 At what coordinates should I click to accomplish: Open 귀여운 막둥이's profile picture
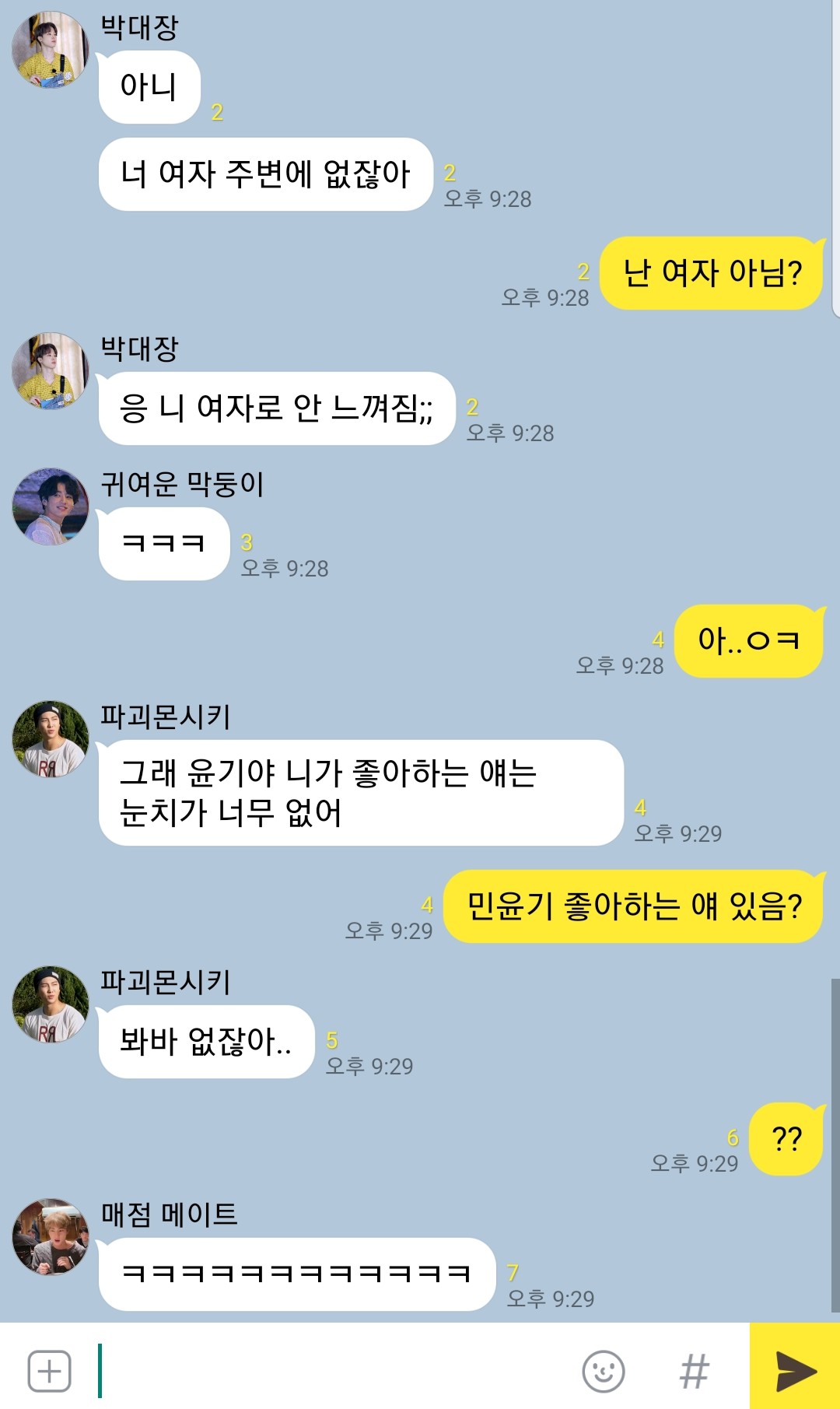(x=51, y=506)
